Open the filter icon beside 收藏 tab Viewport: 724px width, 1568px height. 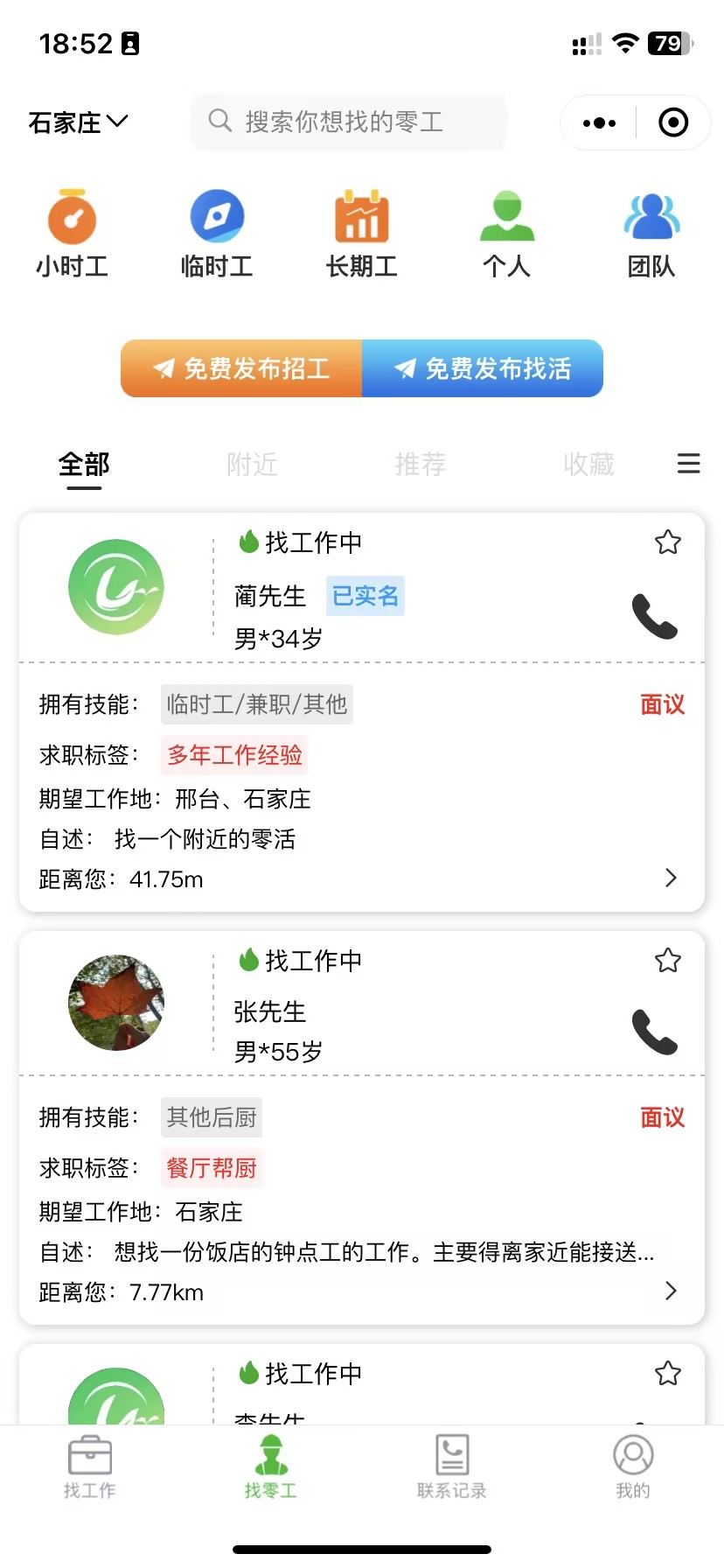[x=689, y=464]
